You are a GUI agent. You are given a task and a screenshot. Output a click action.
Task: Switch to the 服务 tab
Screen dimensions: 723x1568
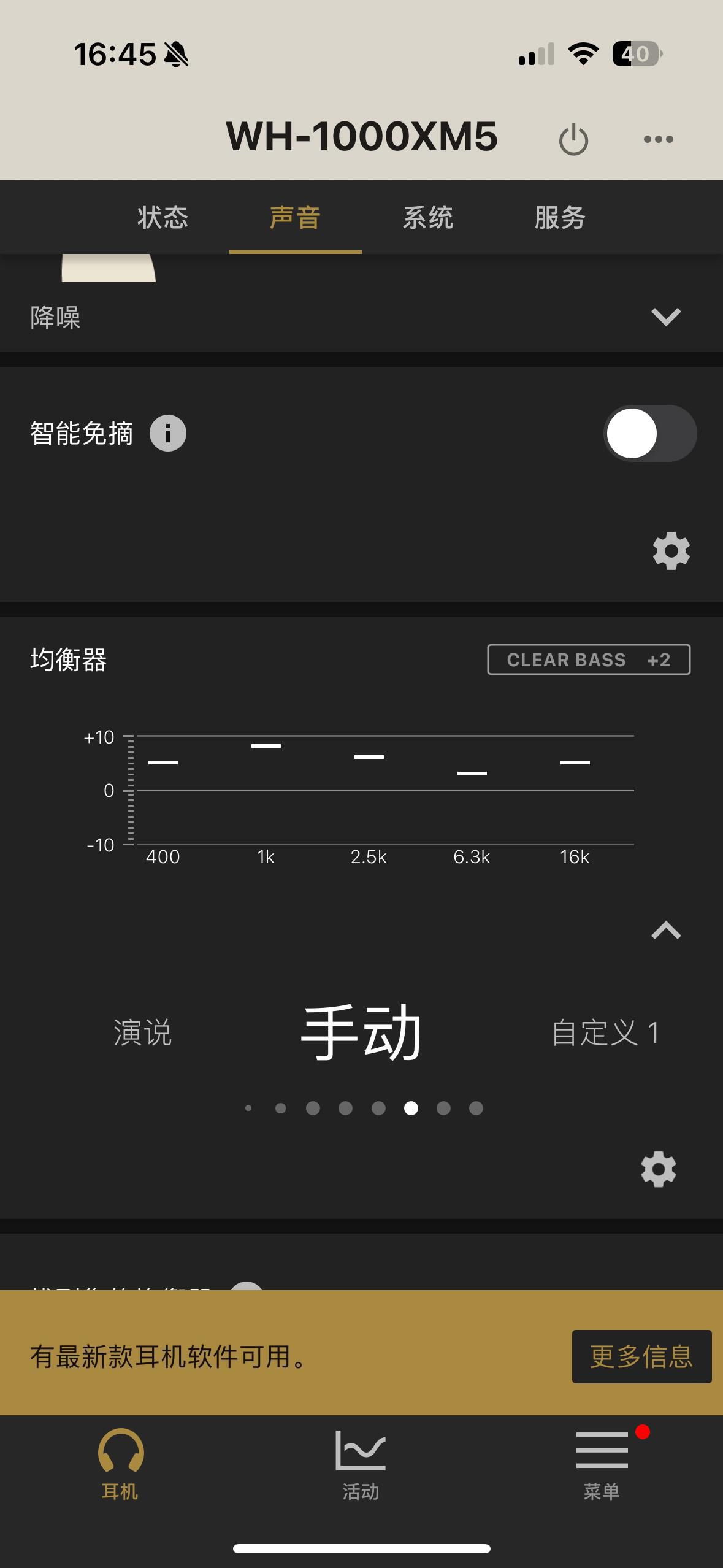click(560, 218)
